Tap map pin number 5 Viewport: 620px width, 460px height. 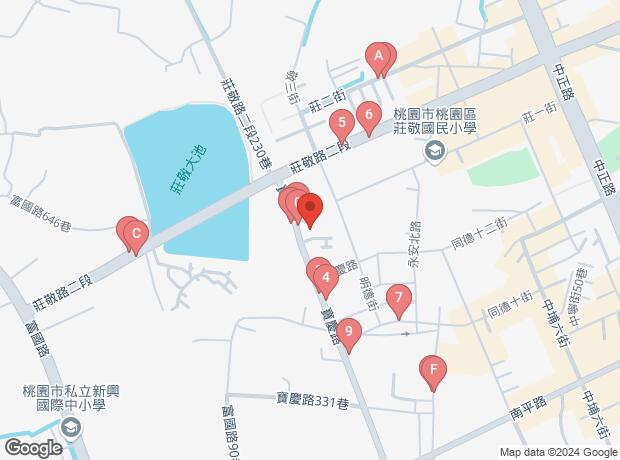point(342,126)
